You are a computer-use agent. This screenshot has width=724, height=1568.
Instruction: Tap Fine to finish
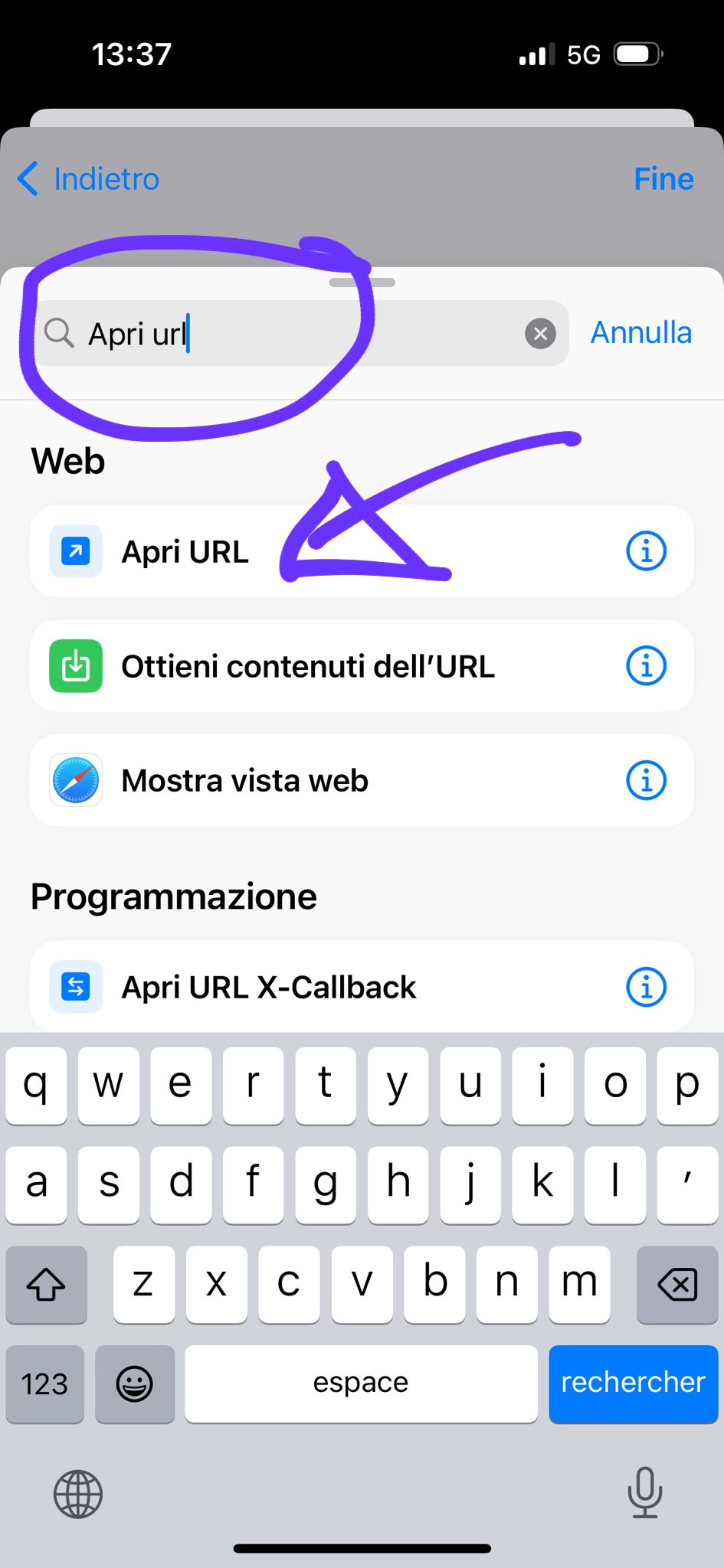[x=663, y=179]
